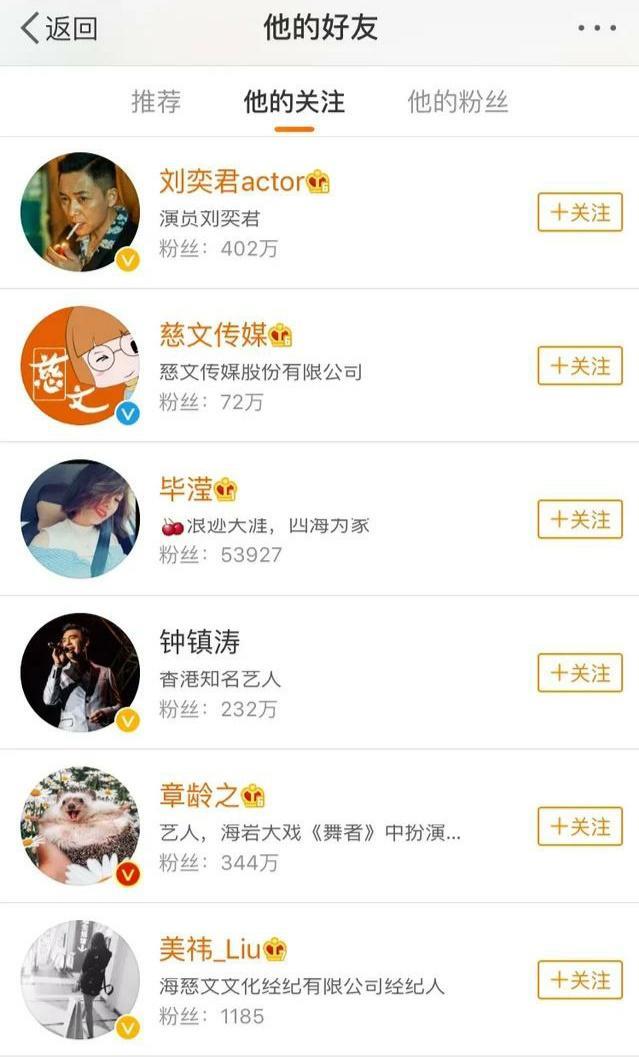Select the 他的关注 tab
This screenshot has width=639, height=1057.
(294, 102)
